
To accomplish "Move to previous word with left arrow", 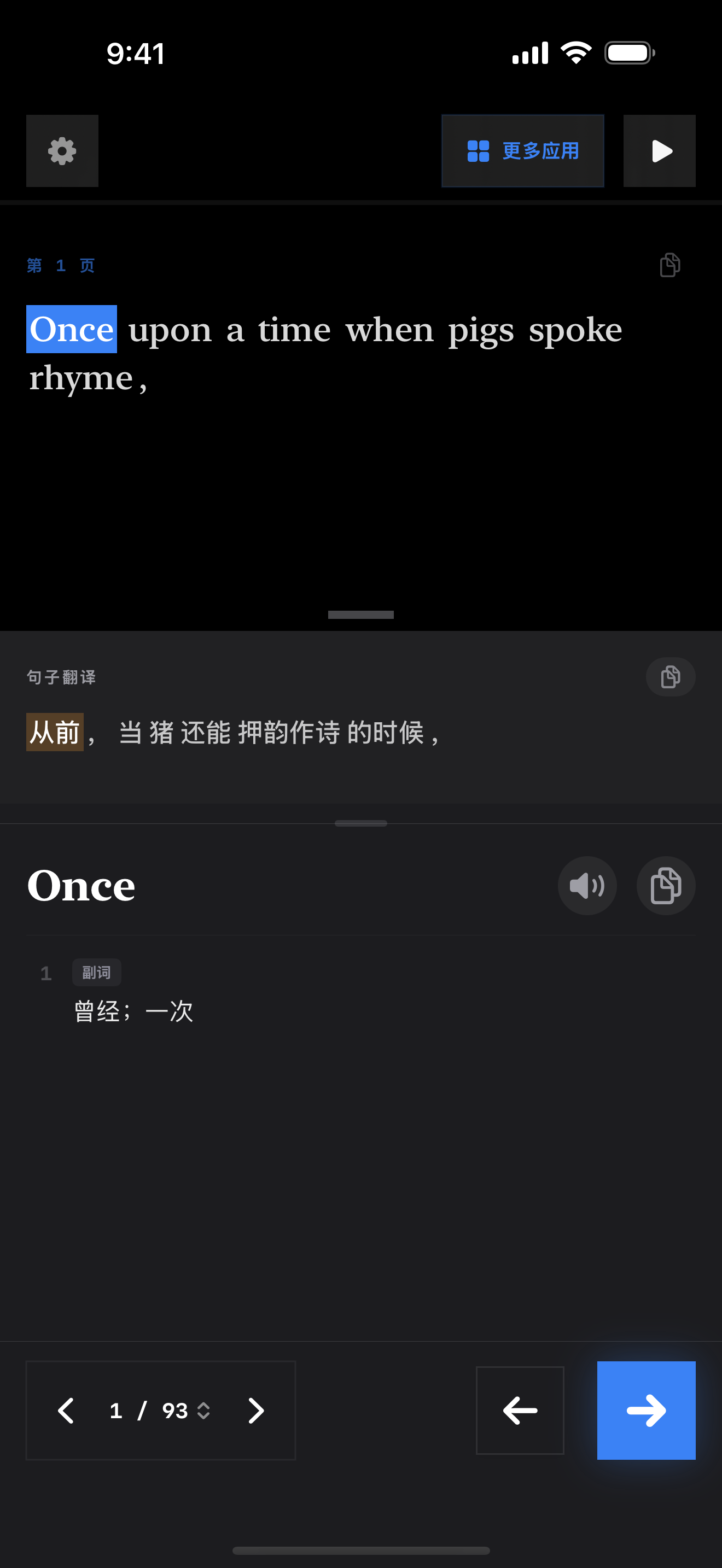I will click(x=520, y=1411).
